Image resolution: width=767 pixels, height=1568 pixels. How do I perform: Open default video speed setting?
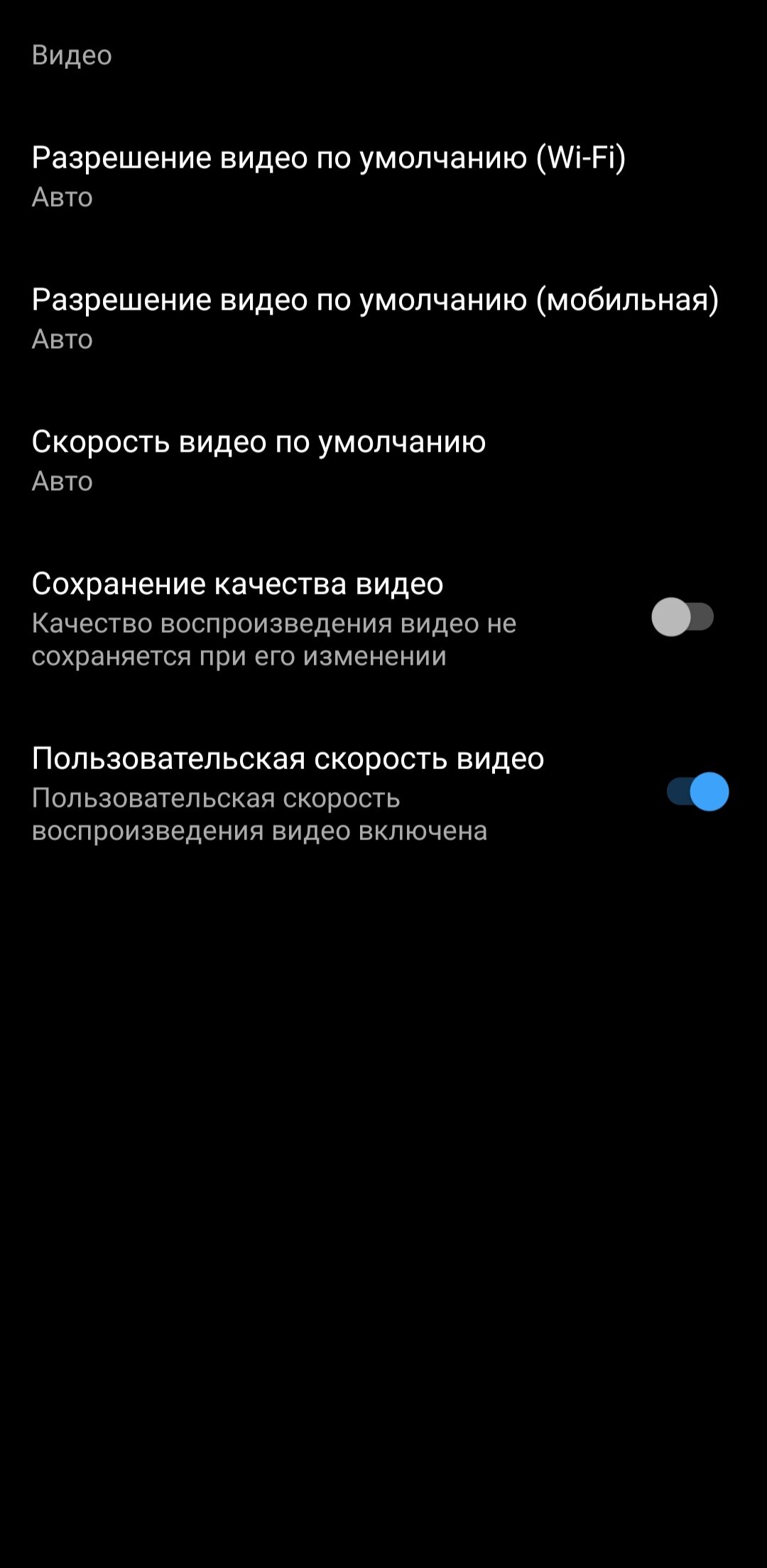(383, 460)
